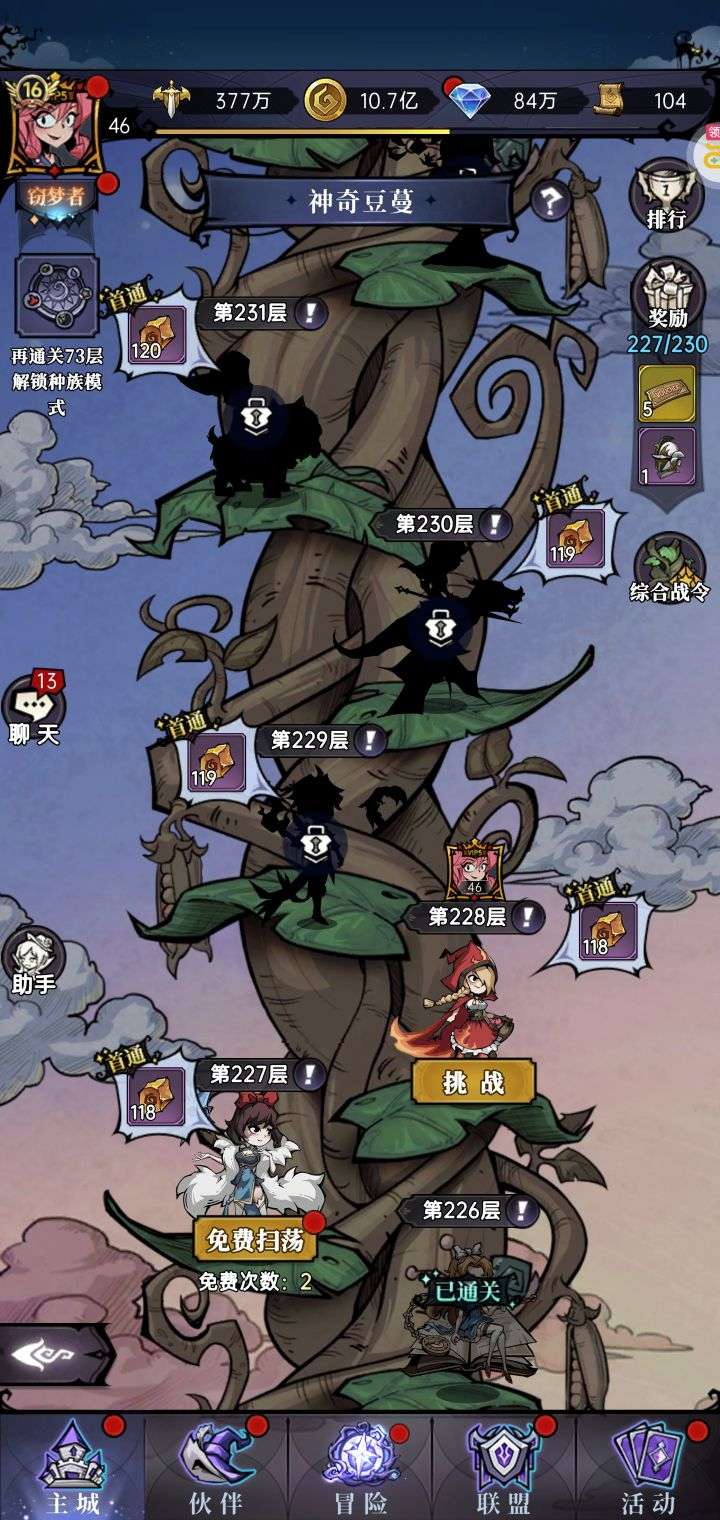Open the race mode unlock icon
The image size is (720, 1520).
click(x=57, y=297)
